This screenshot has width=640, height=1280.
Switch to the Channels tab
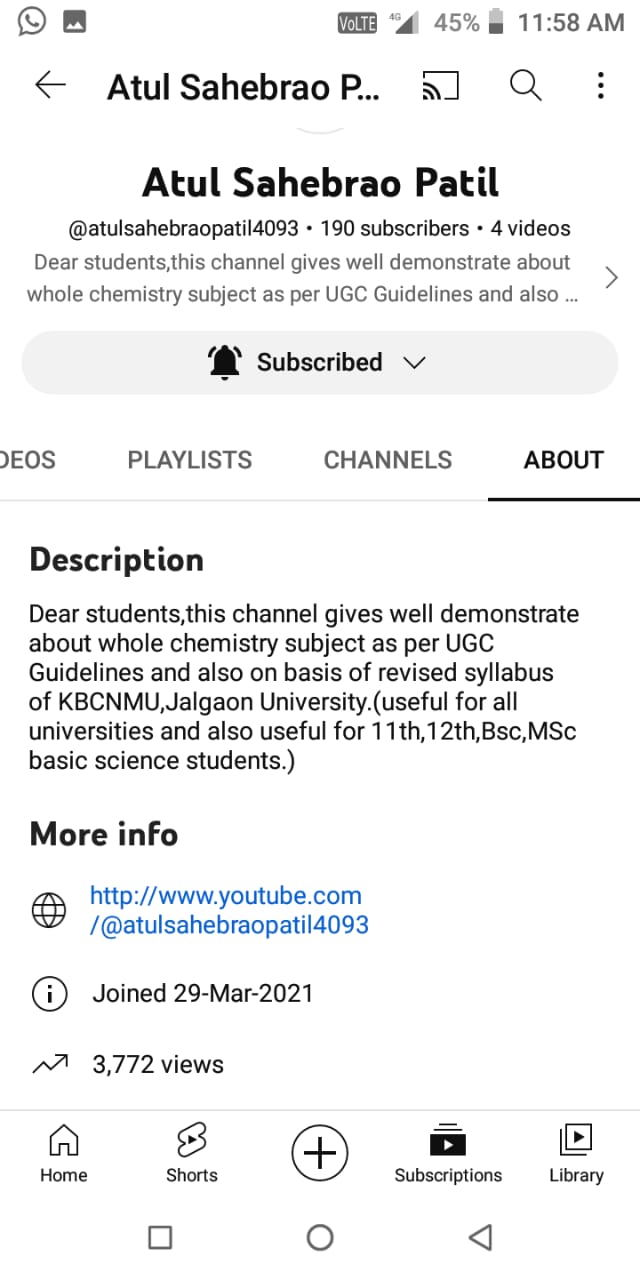coord(388,460)
